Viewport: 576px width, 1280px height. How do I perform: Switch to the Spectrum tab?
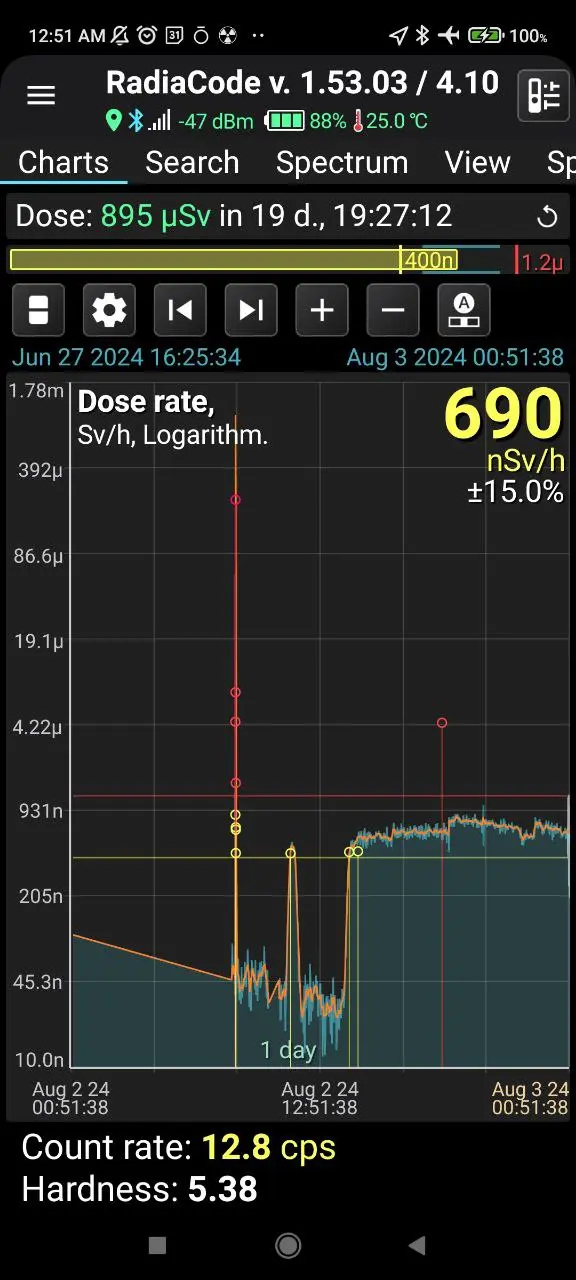point(342,162)
